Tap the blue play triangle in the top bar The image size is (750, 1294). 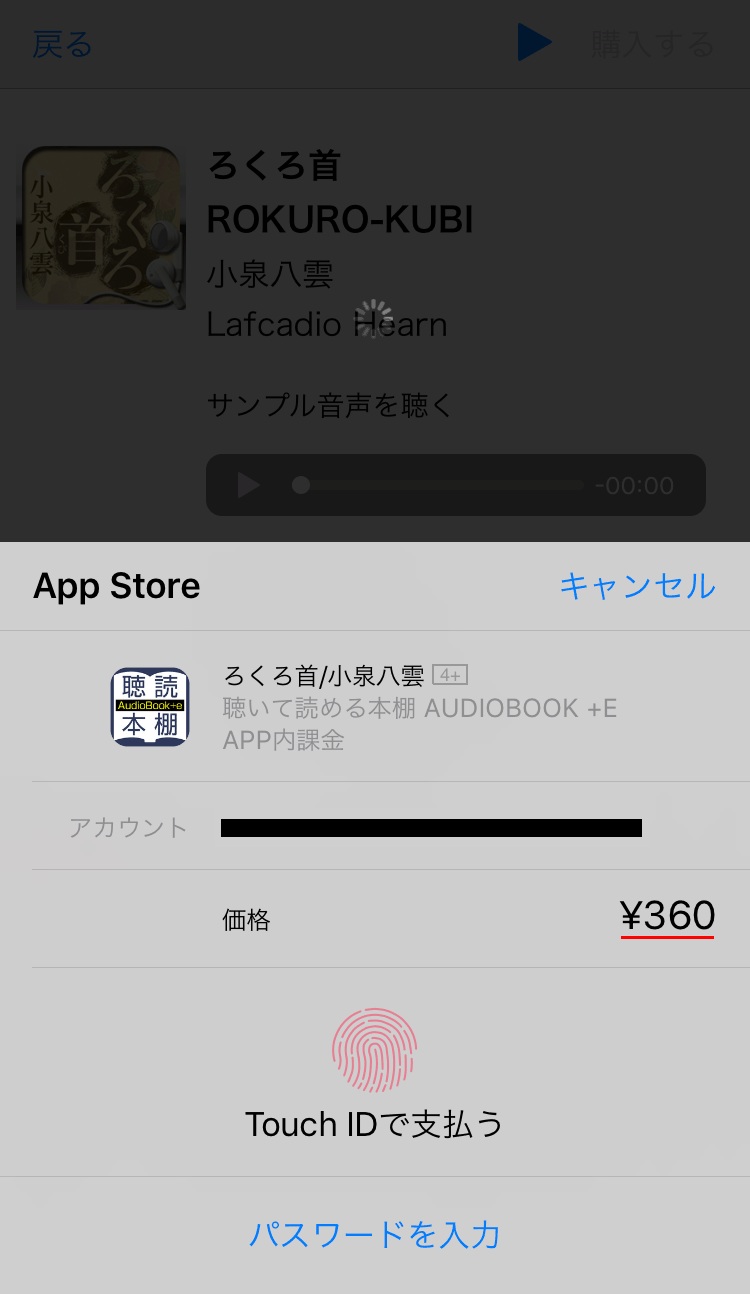[536, 42]
